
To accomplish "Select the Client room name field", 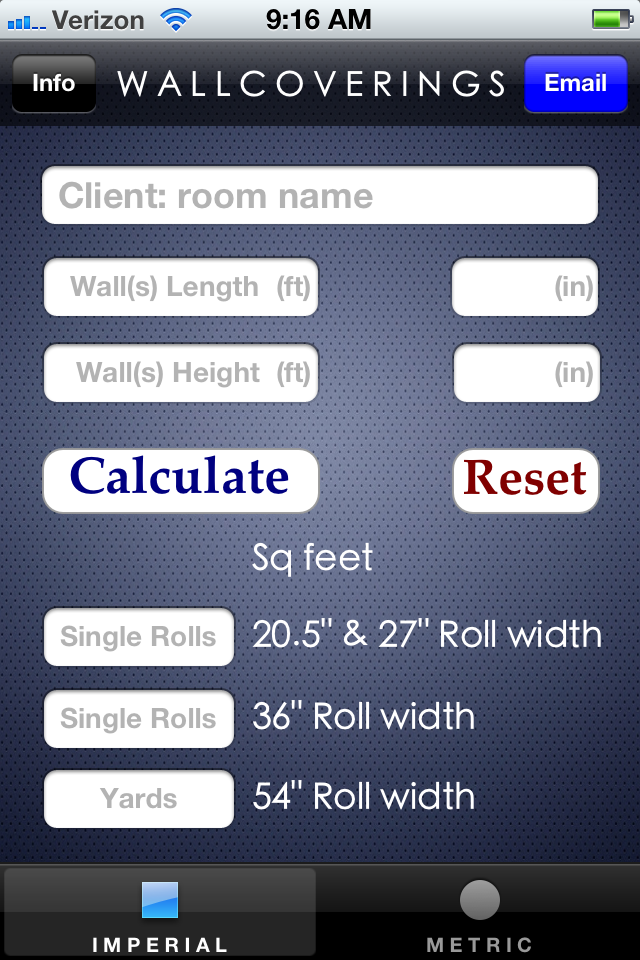I will click(x=319, y=195).
